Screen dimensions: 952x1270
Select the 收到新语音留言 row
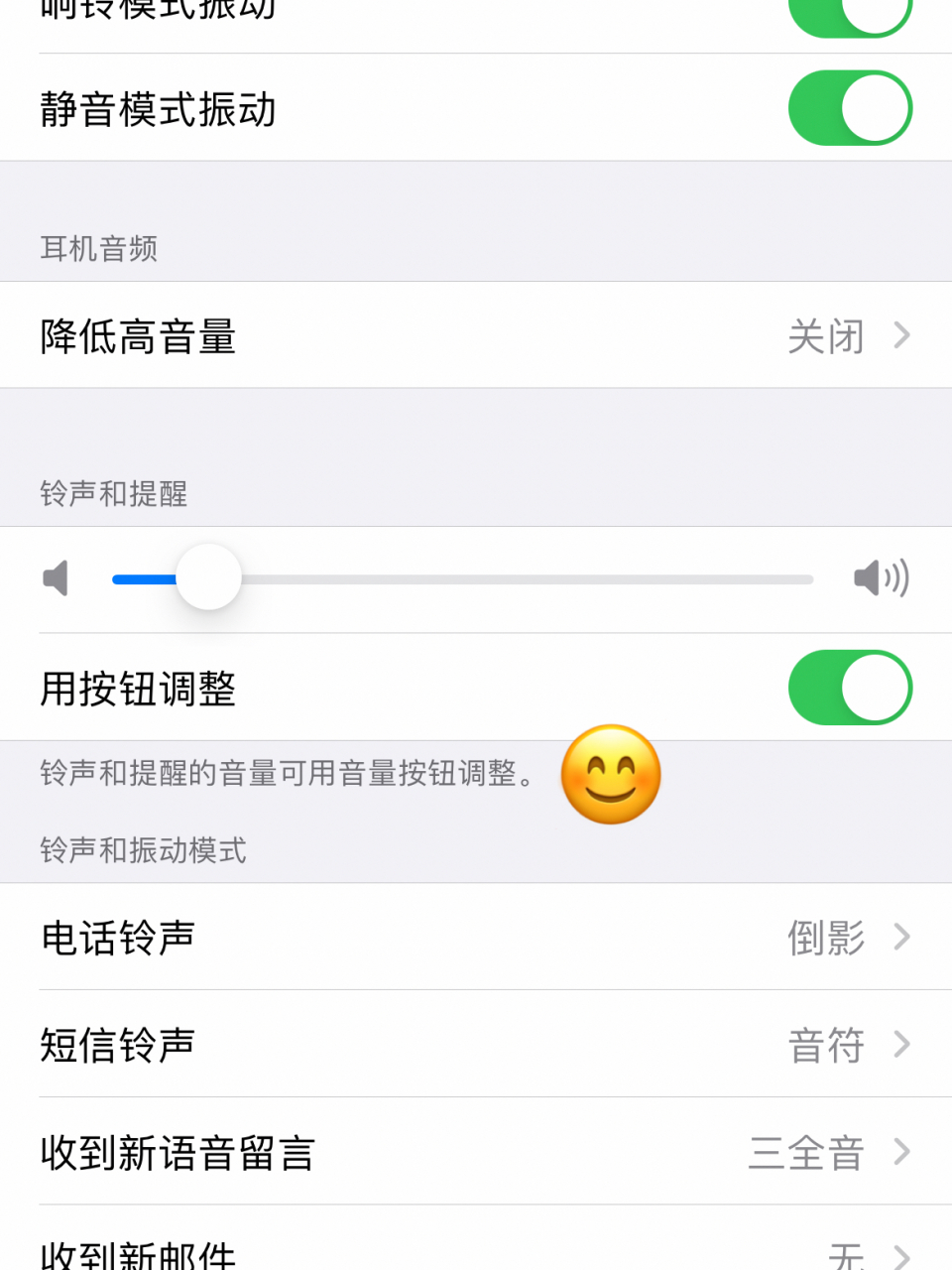397,1152
